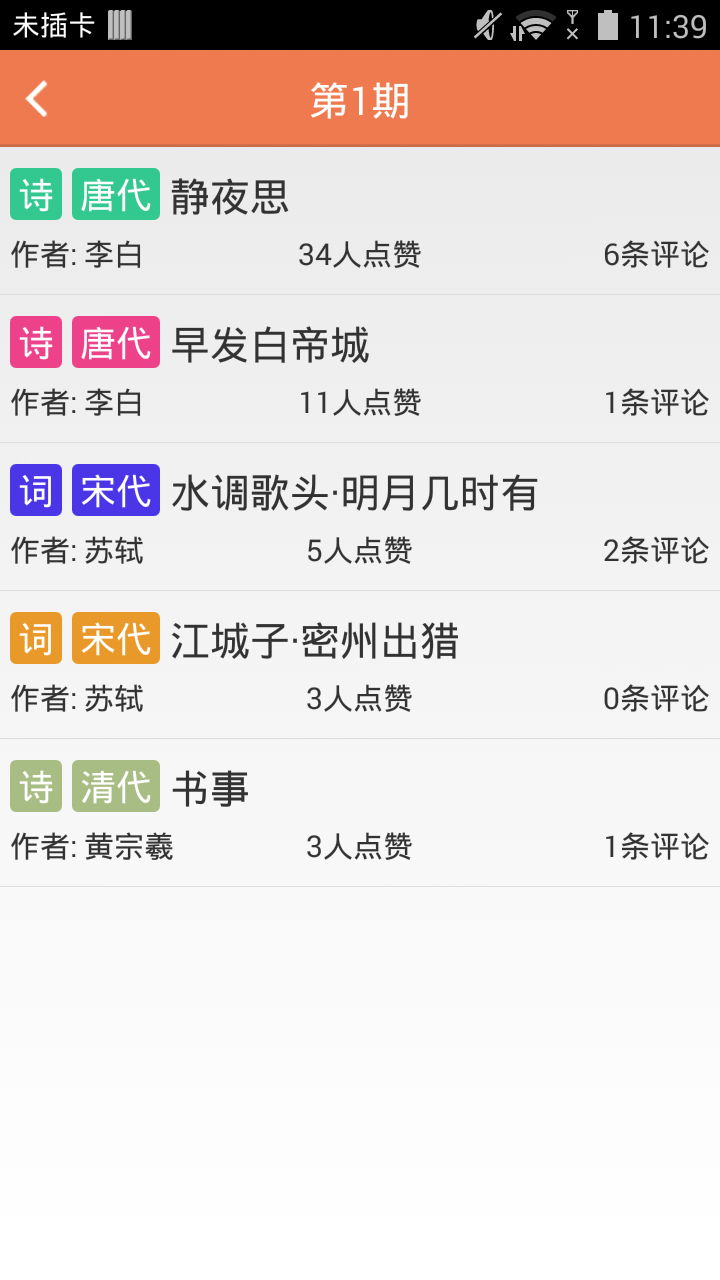The image size is (720, 1280).
Task: Go back using the top-left arrow
Action: (x=37, y=99)
